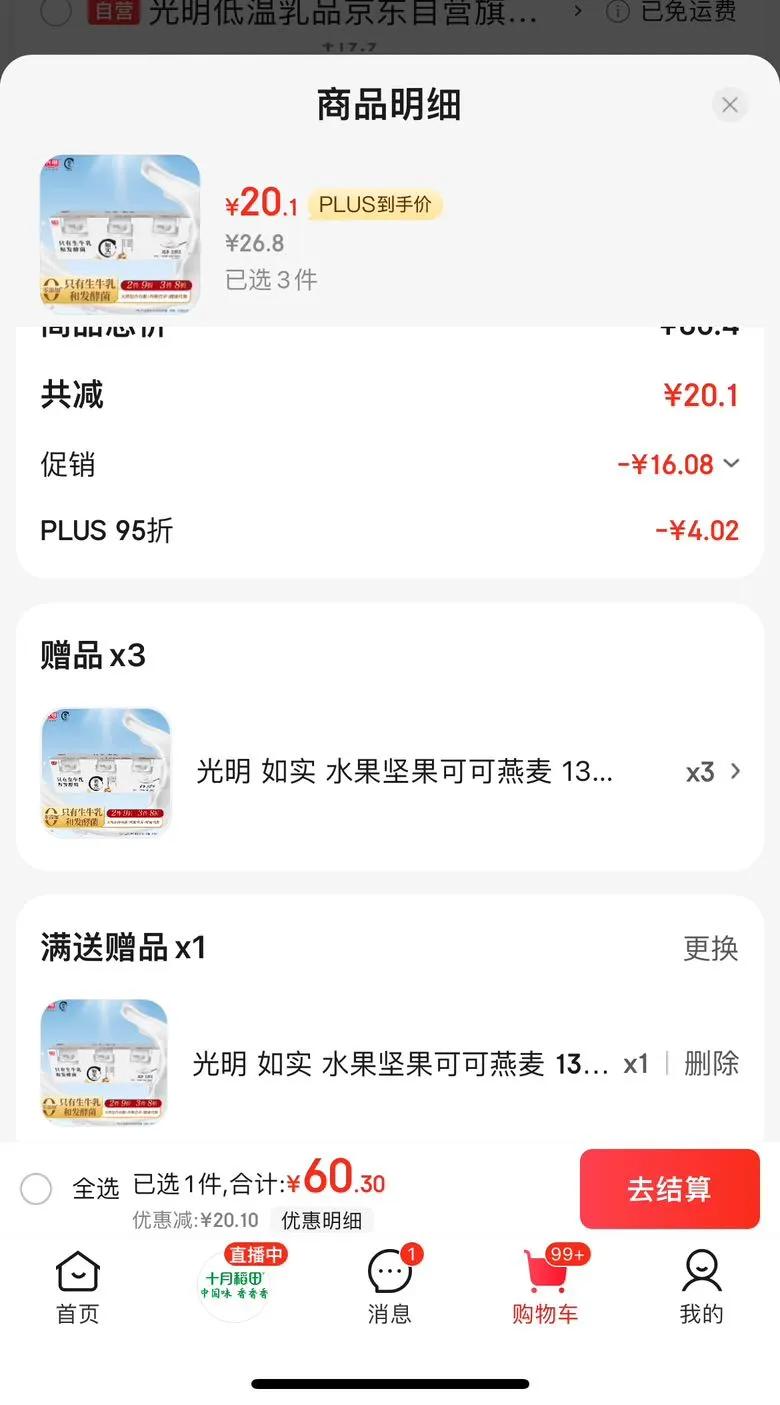Screen dimensions: 780x1405
Task: Close the 商品明细 sheet
Action: click(x=730, y=105)
